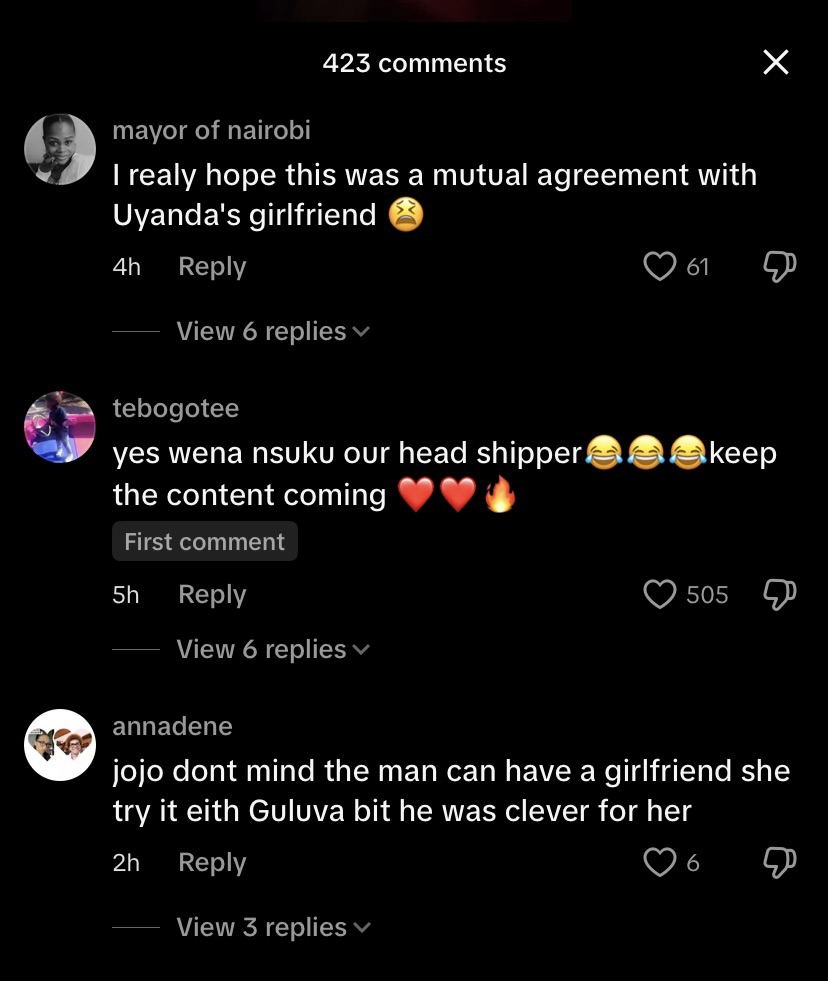The height and width of the screenshot is (981, 828).
Task: Like tebogotee's comment
Action: [x=660, y=595]
